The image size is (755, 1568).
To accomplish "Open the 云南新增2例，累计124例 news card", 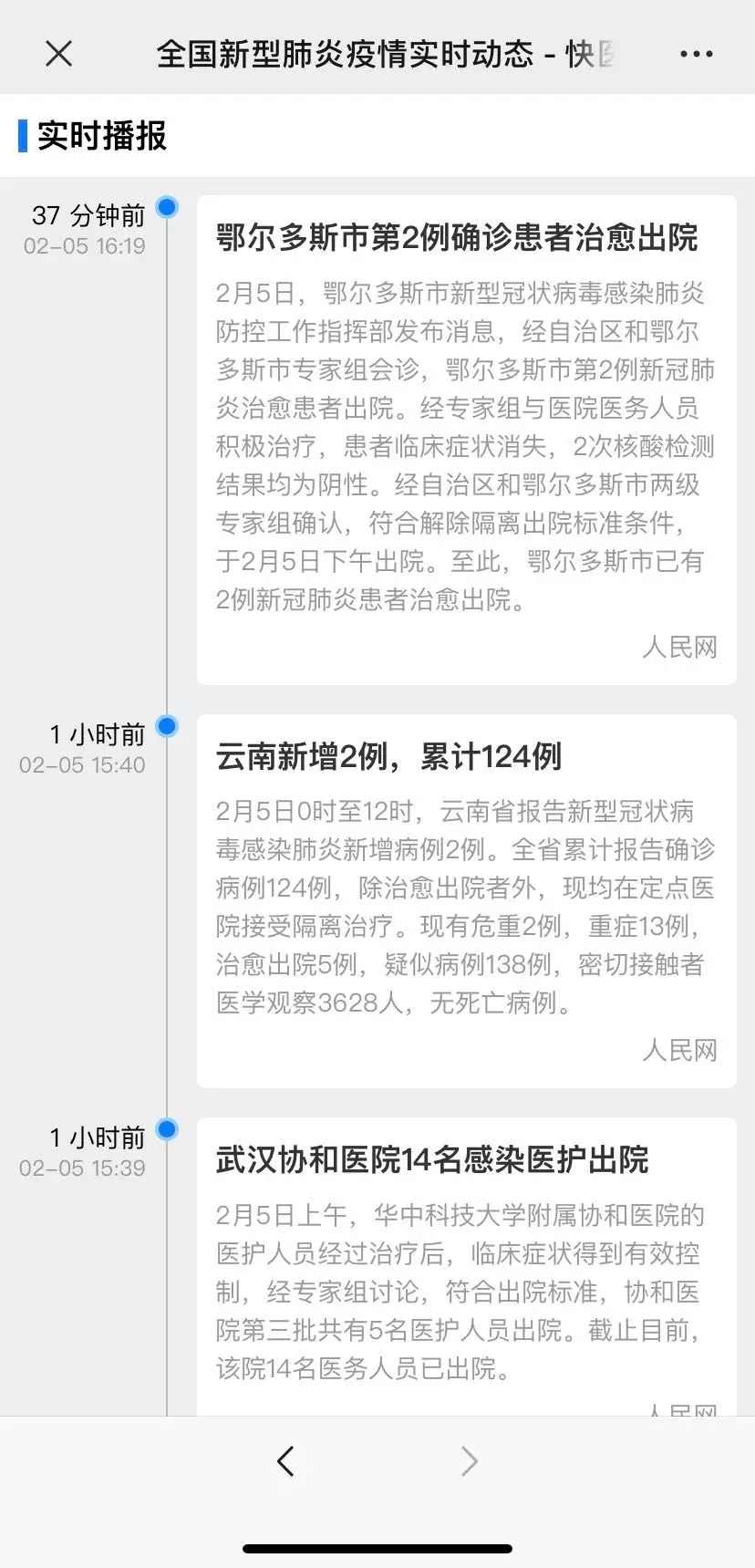I will [466, 899].
